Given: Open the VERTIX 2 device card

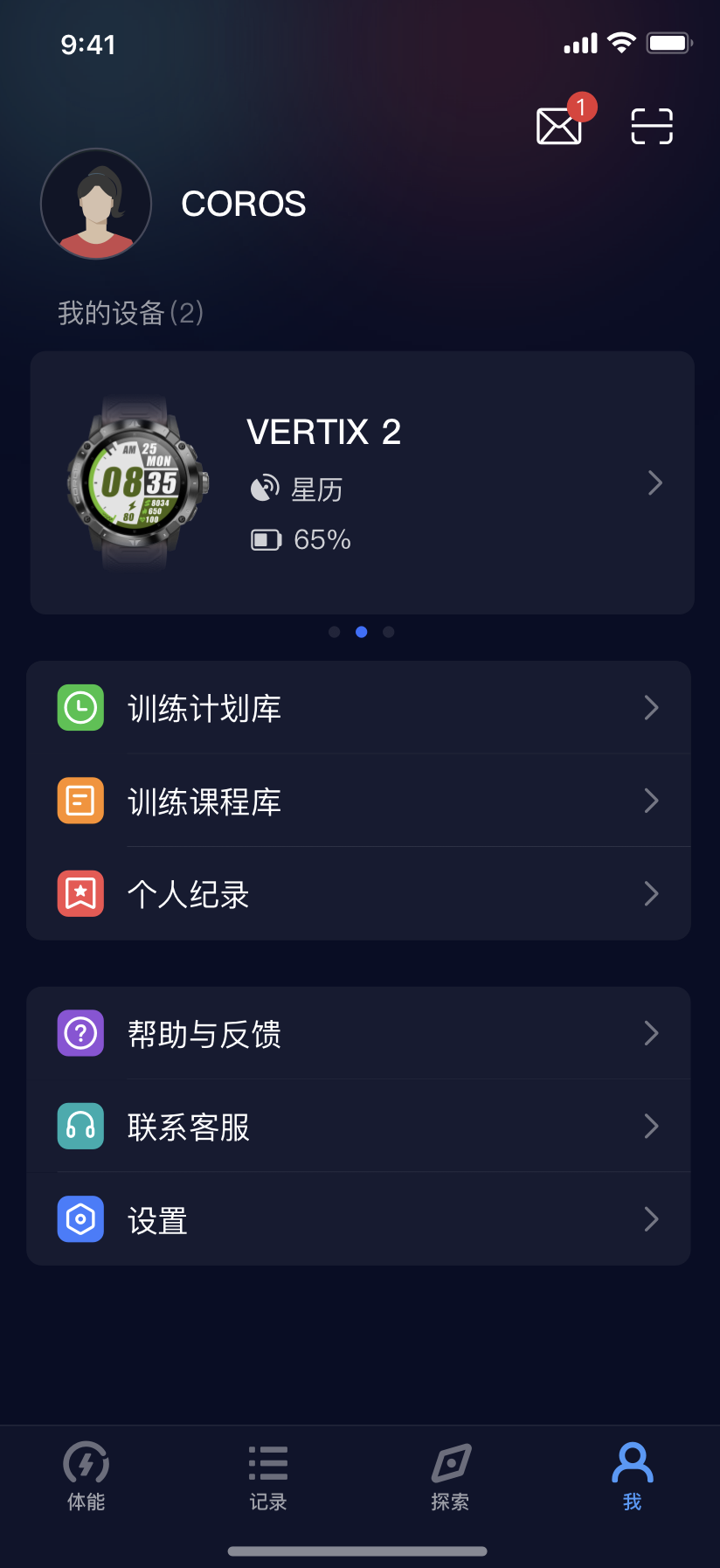Looking at the screenshot, I should (362, 482).
